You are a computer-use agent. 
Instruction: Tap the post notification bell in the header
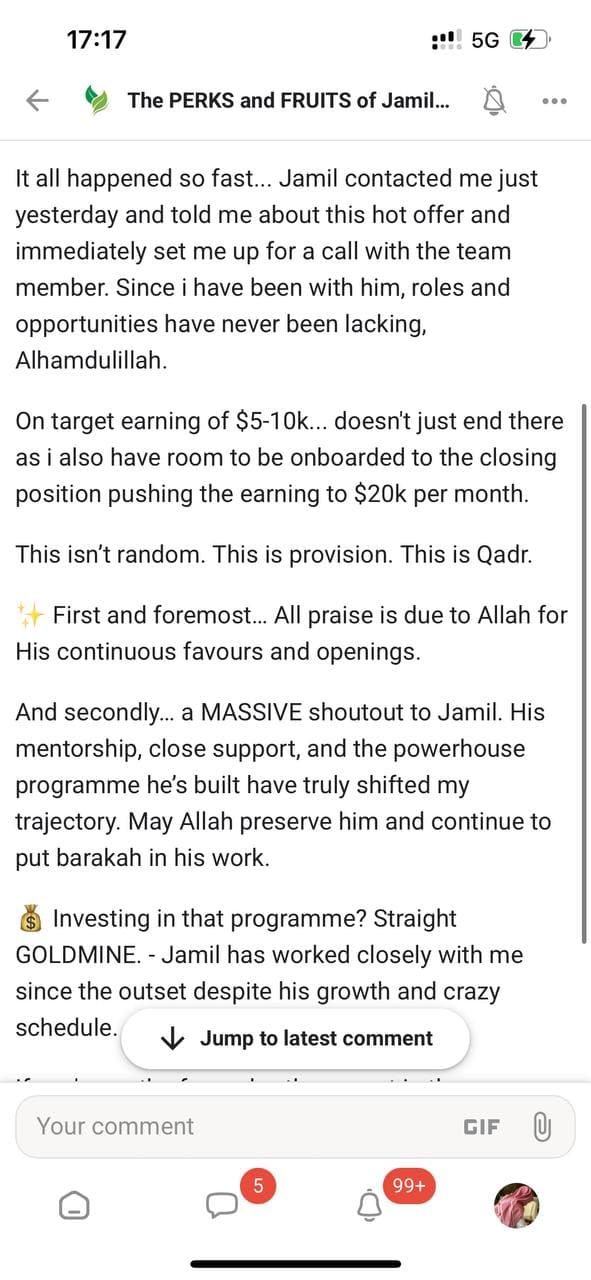coord(494,100)
